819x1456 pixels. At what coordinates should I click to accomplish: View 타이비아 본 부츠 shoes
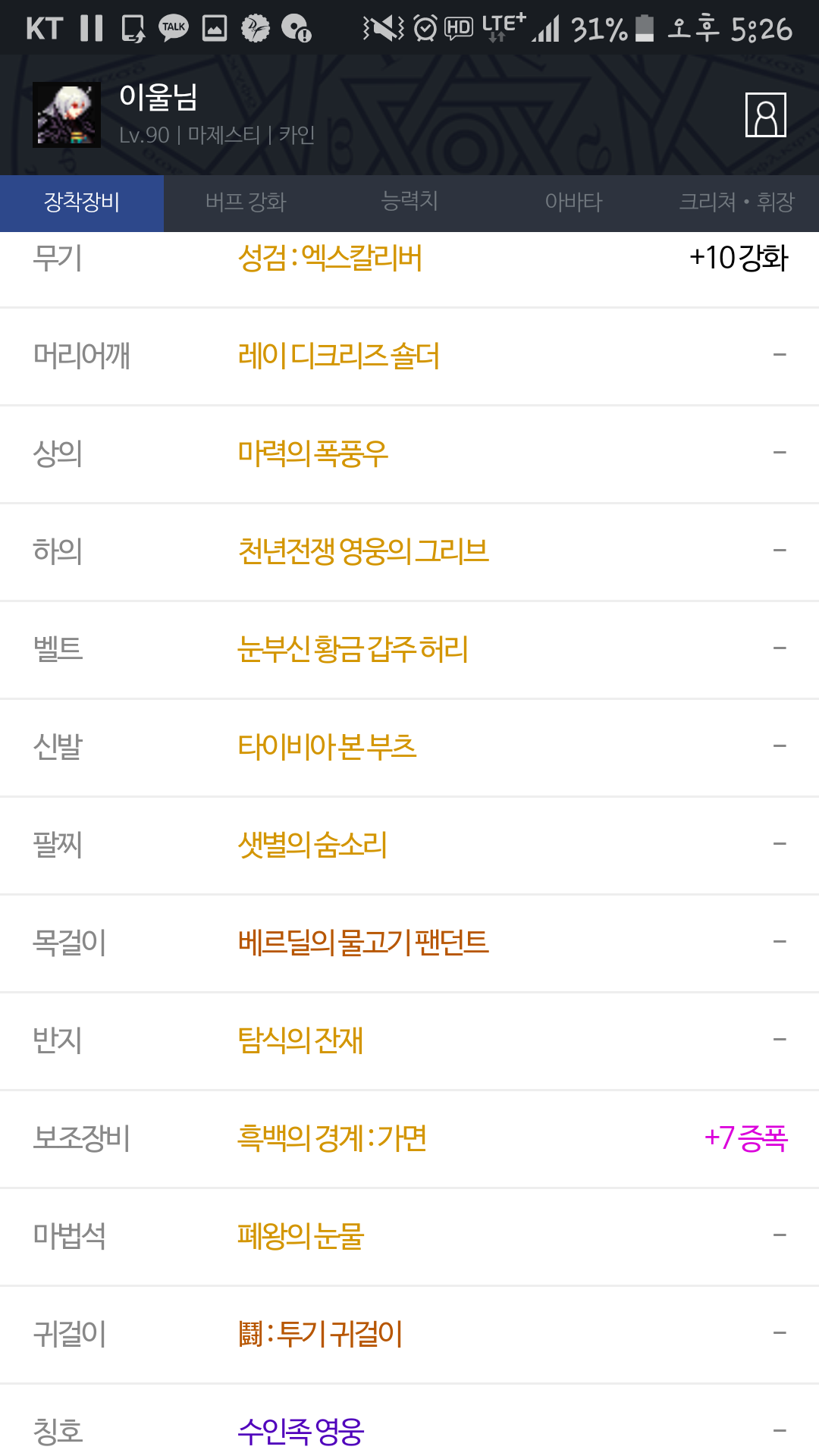coord(327,747)
